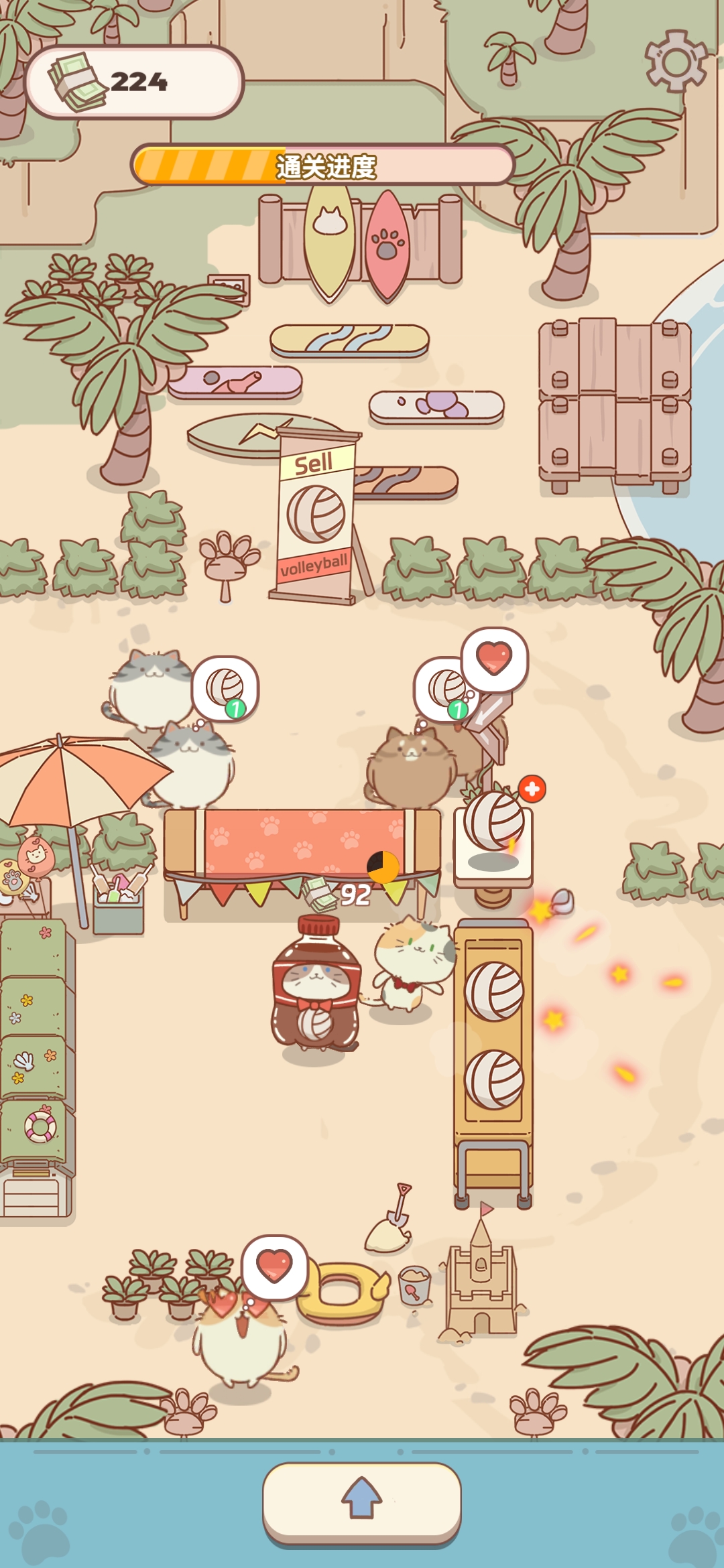Tap the red plus badge on the volleyball stand
Image resolution: width=724 pixels, height=1568 pixels.
click(532, 789)
